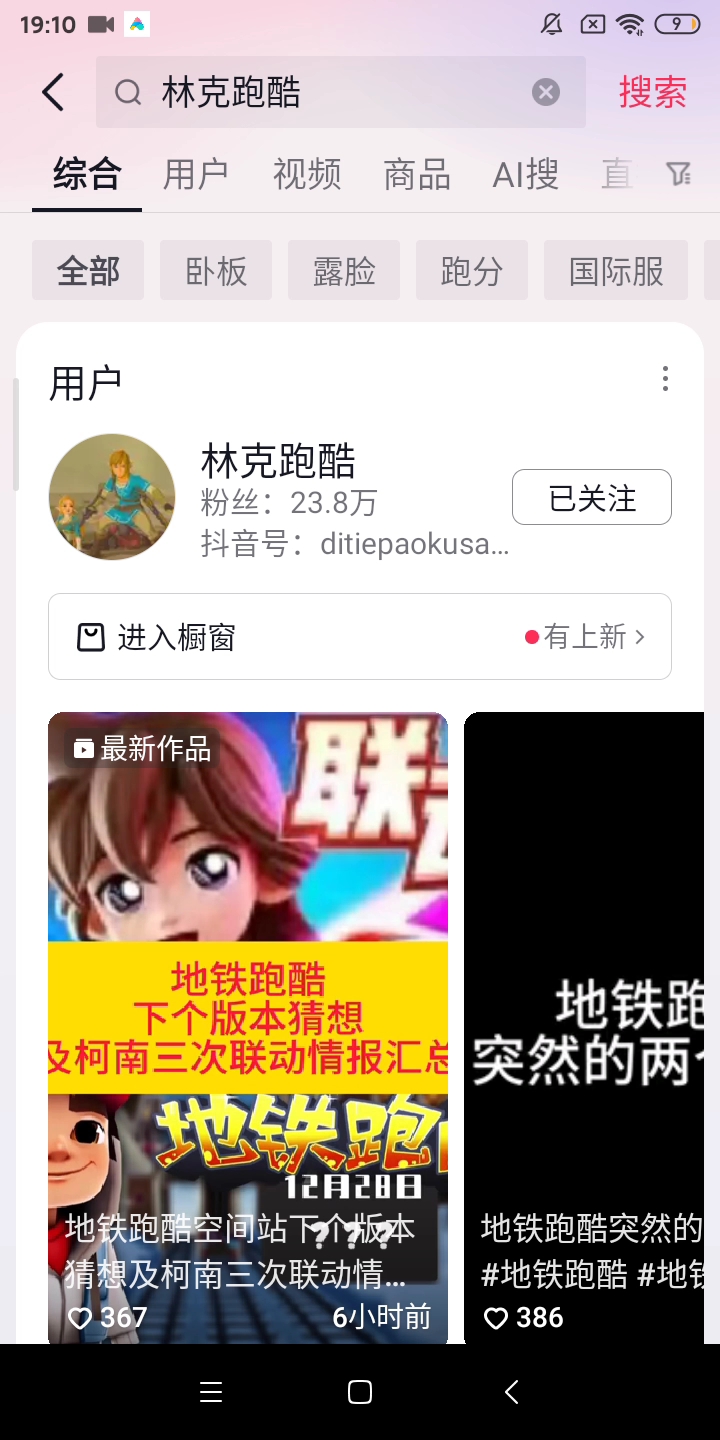Image resolution: width=720 pixels, height=1440 pixels.
Task: Go back using the top-left arrow
Action: 53,92
